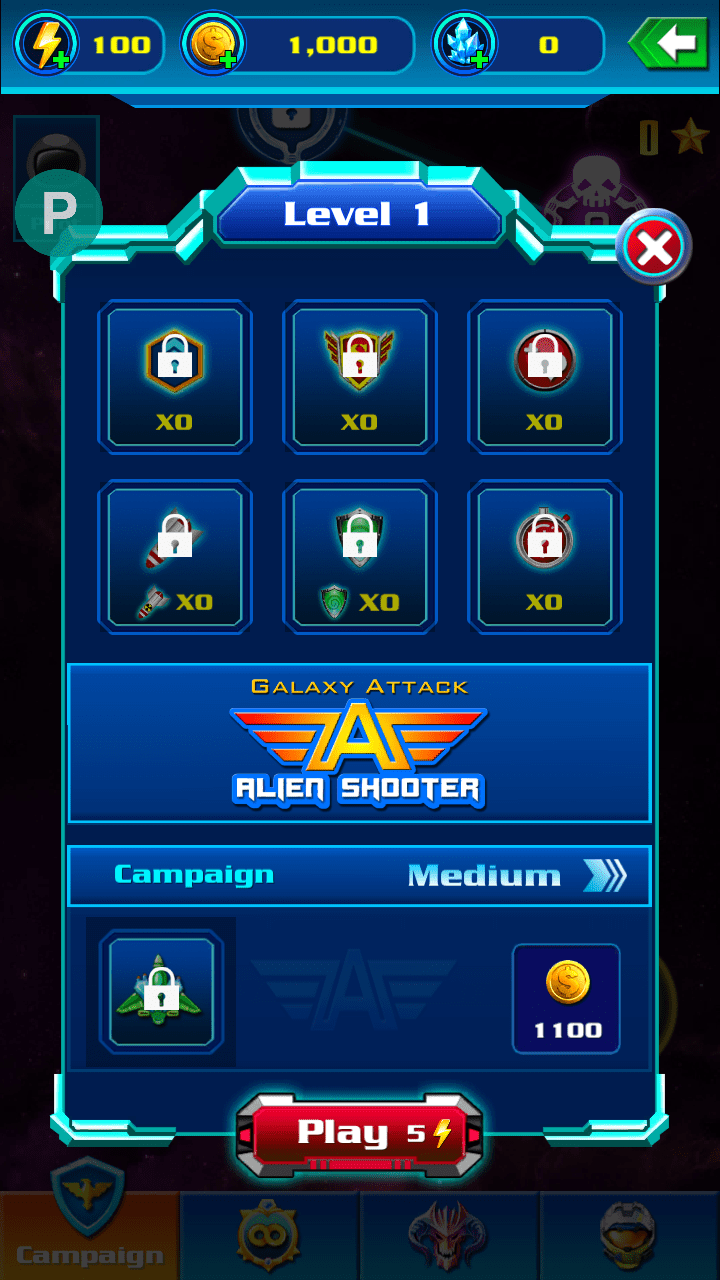720x1280 pixels.
Task: Start the level with Play
Action: click(x=360, y=1134)
